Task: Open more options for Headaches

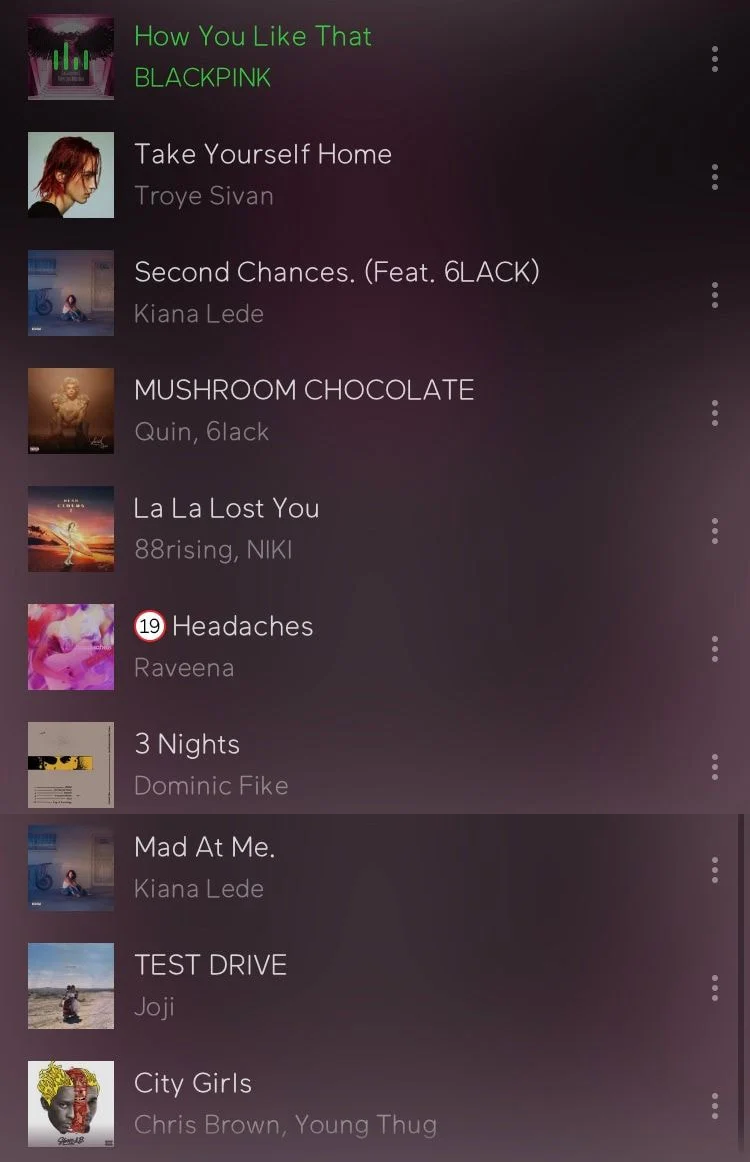Action: tap(714, 648)
